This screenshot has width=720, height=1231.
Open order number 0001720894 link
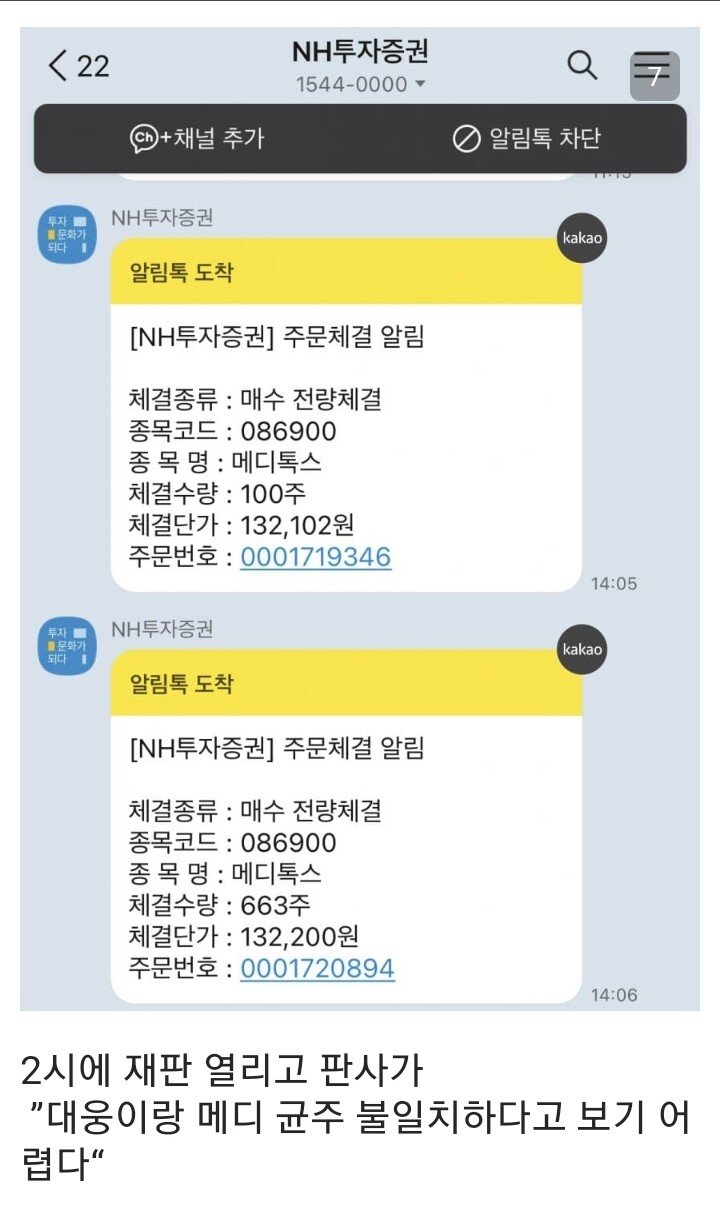point(317,968)
